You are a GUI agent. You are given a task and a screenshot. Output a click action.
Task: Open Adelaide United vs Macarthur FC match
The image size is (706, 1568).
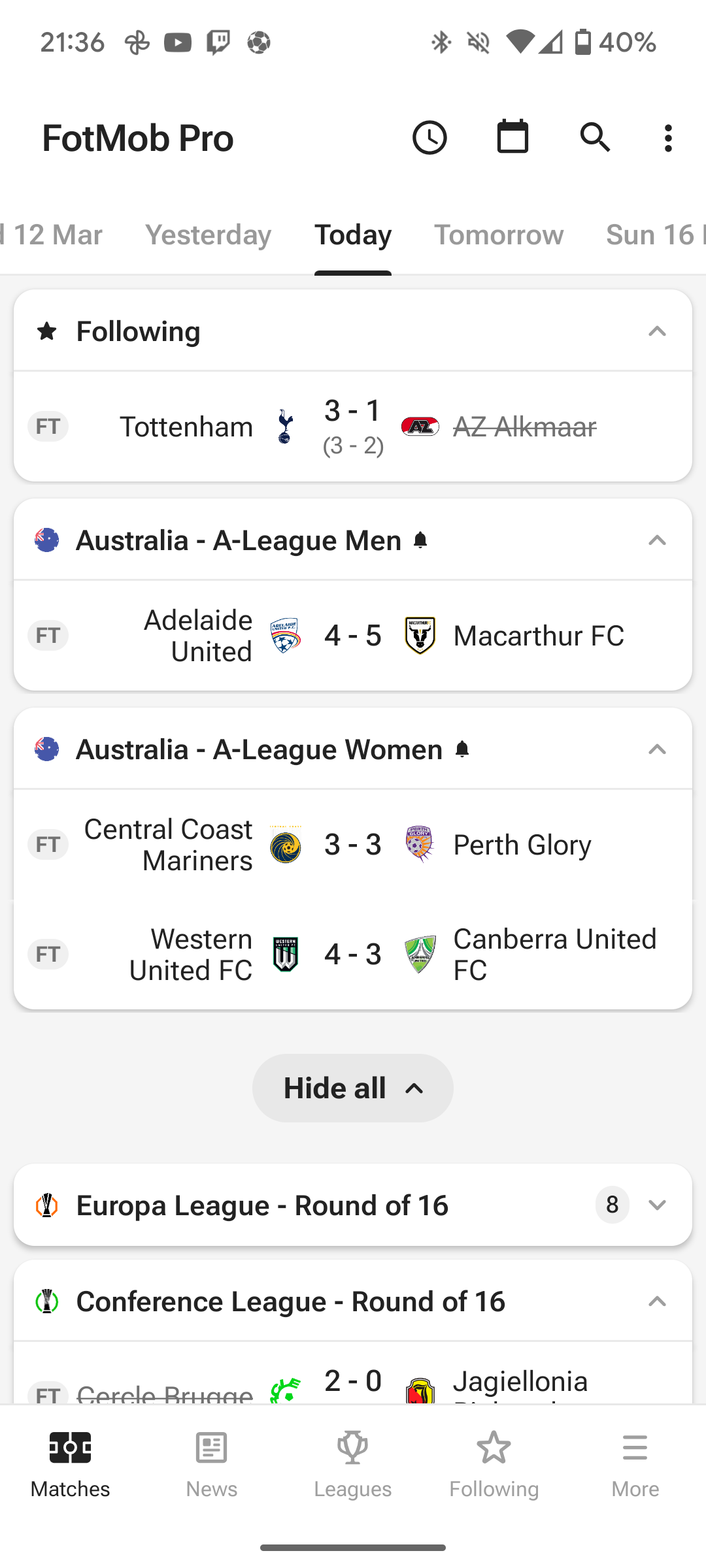(x=353, y=636)
